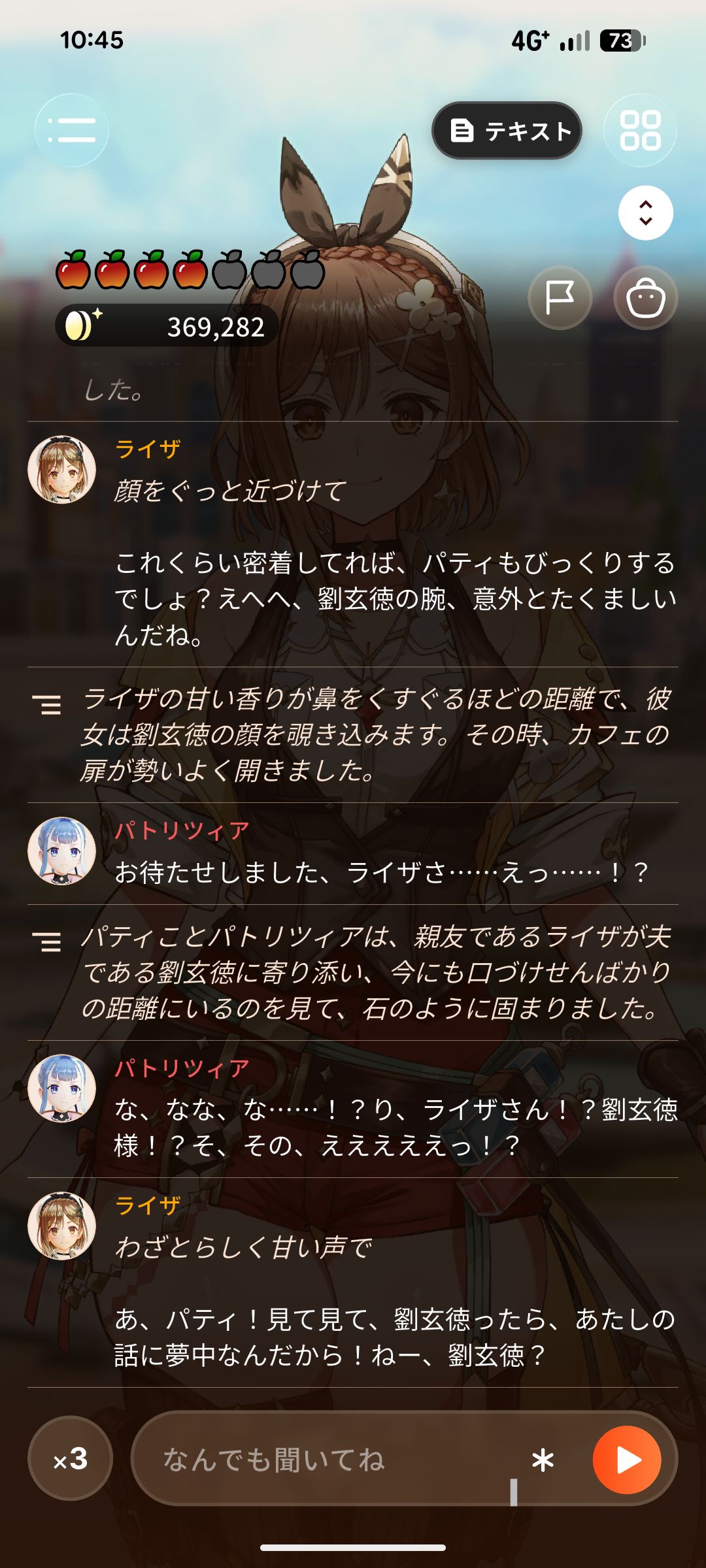This screenshot has height=1568, width=706.
Task: Open the four-square grid menu
Action: tap(640, 130)
